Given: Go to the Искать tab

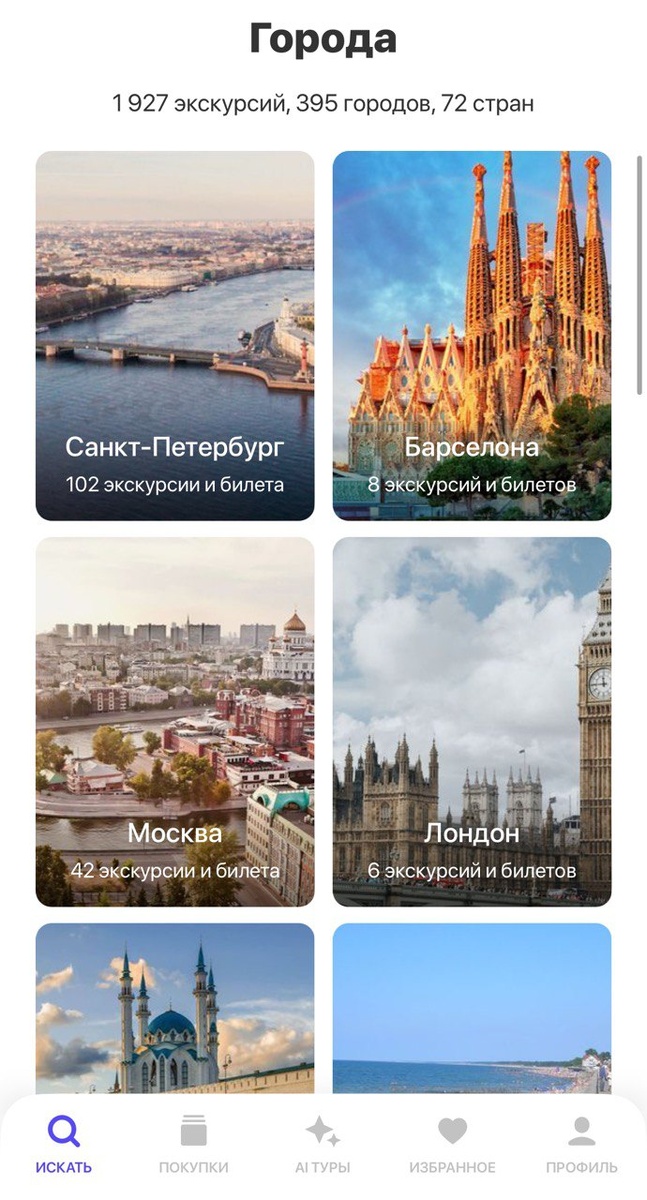Looking at the screenshot, I should pos(64,1146).
